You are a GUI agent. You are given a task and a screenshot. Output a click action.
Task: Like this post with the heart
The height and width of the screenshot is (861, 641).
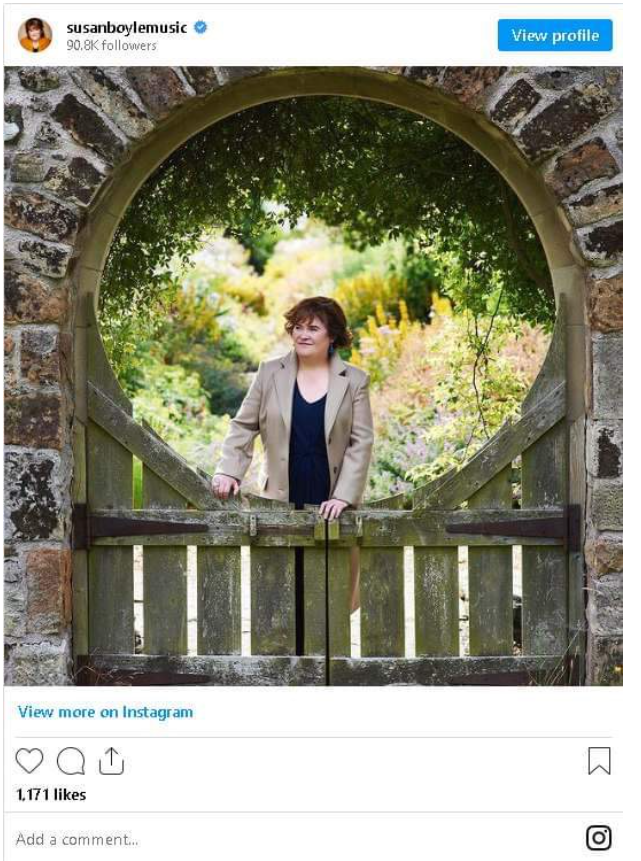[30, 761]
